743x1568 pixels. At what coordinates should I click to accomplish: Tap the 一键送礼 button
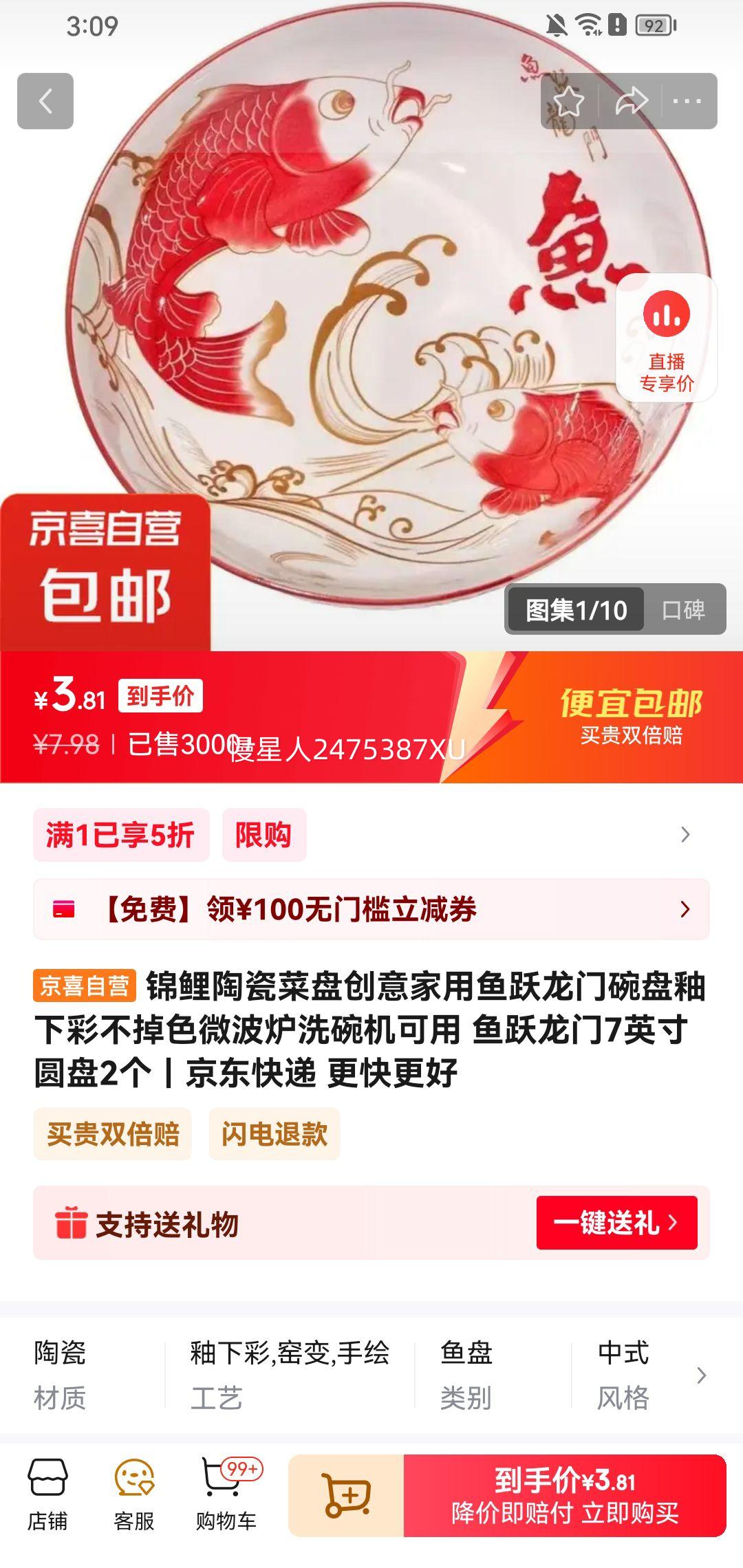616,1223
